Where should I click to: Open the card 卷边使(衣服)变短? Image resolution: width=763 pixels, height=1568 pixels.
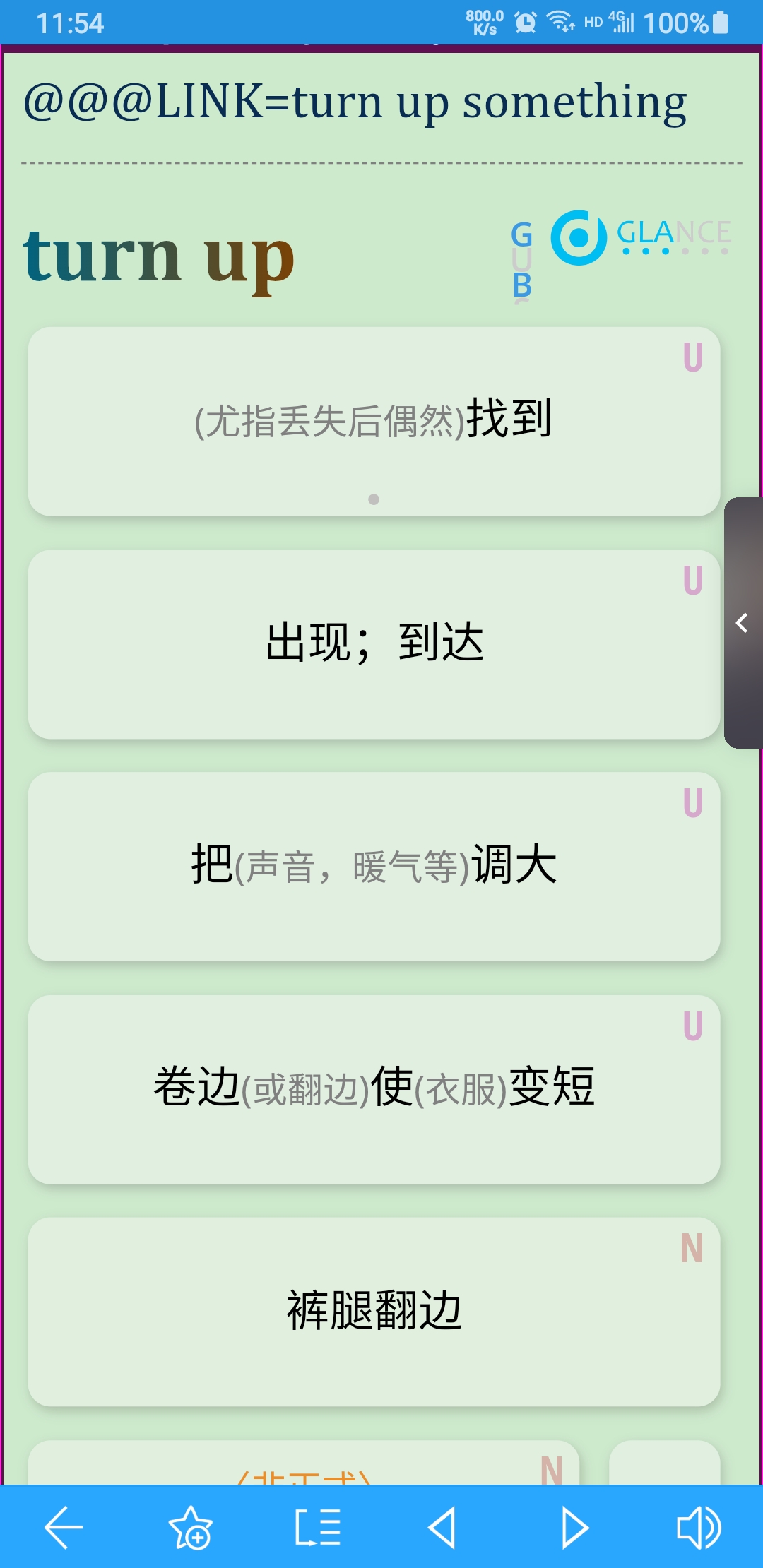(374, 1089)
